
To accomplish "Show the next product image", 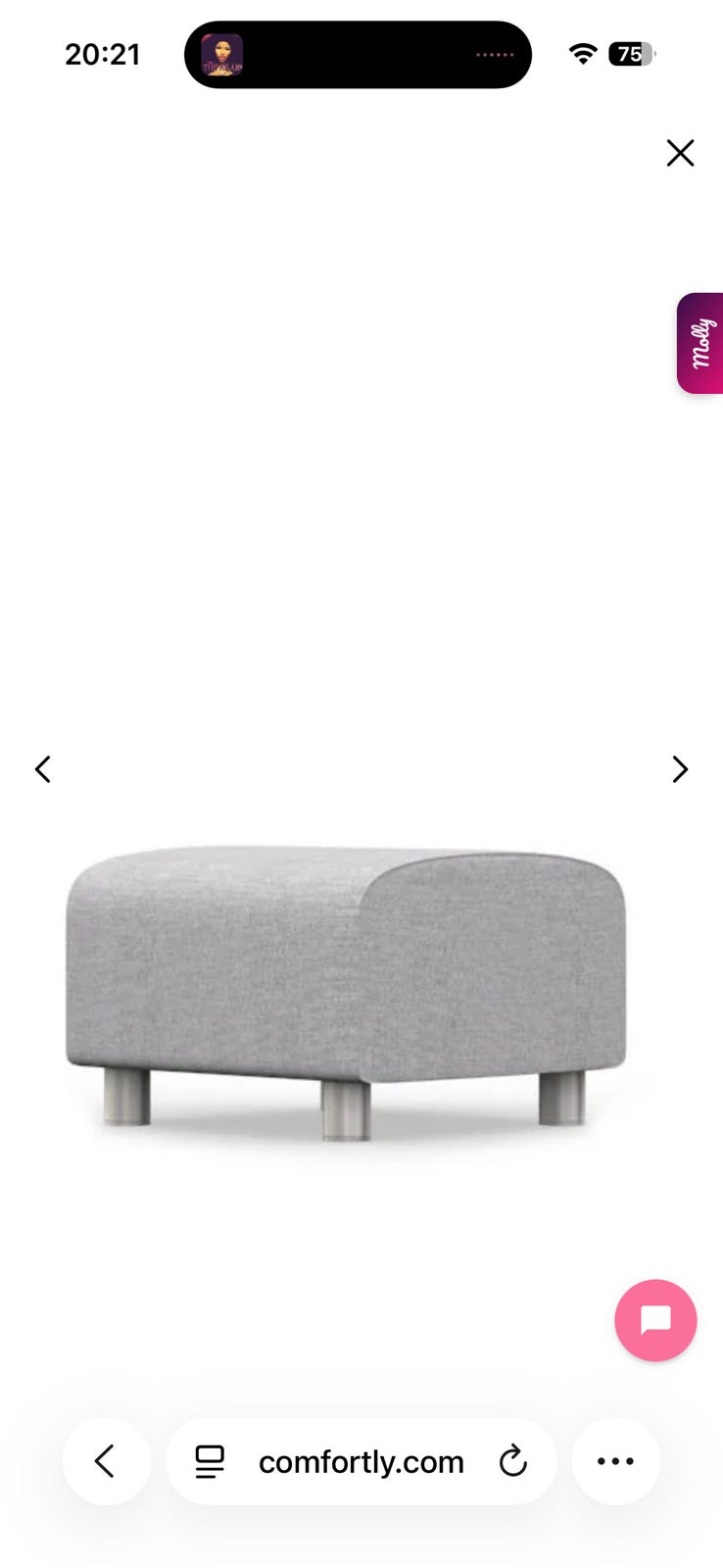I will [680, 769].
